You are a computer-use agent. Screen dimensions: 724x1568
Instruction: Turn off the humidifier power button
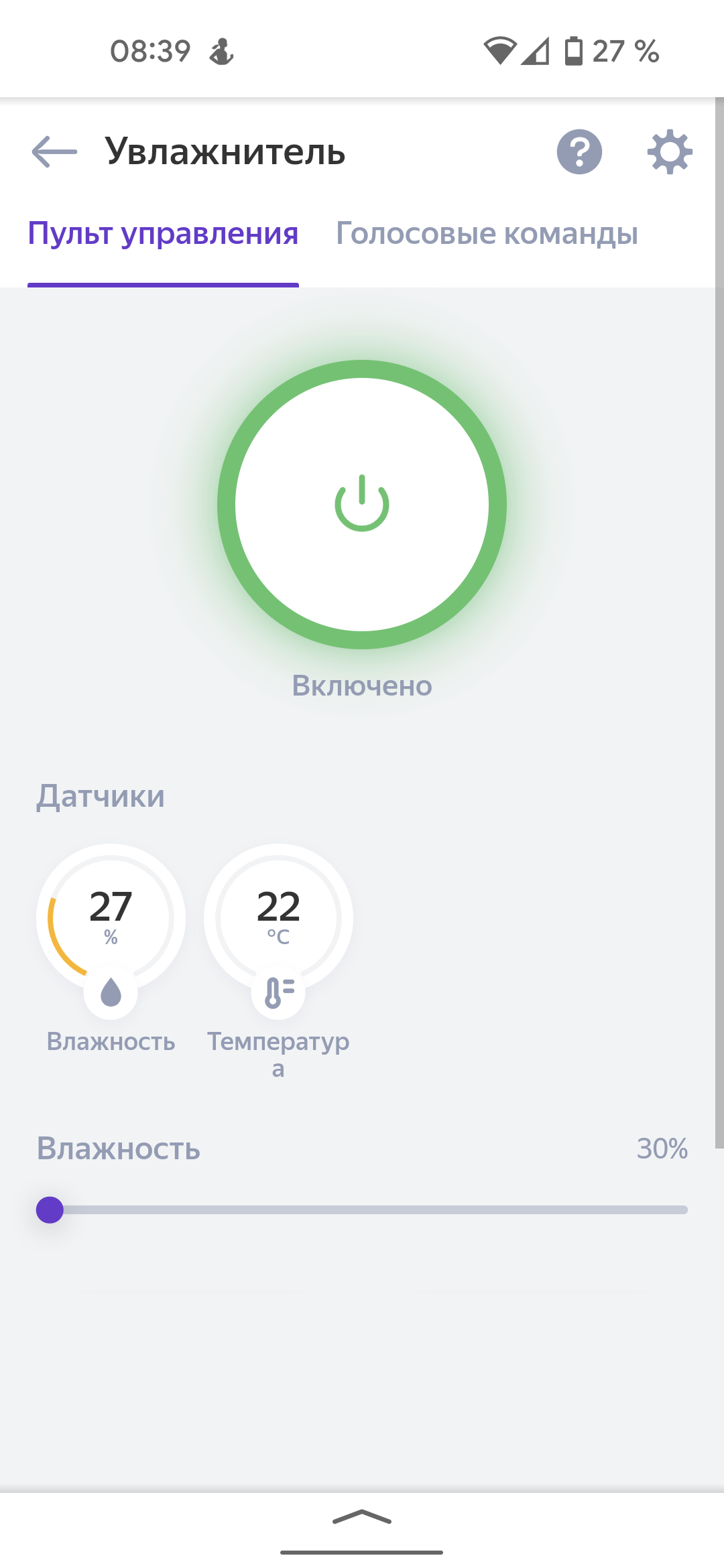tap(362, 504)
